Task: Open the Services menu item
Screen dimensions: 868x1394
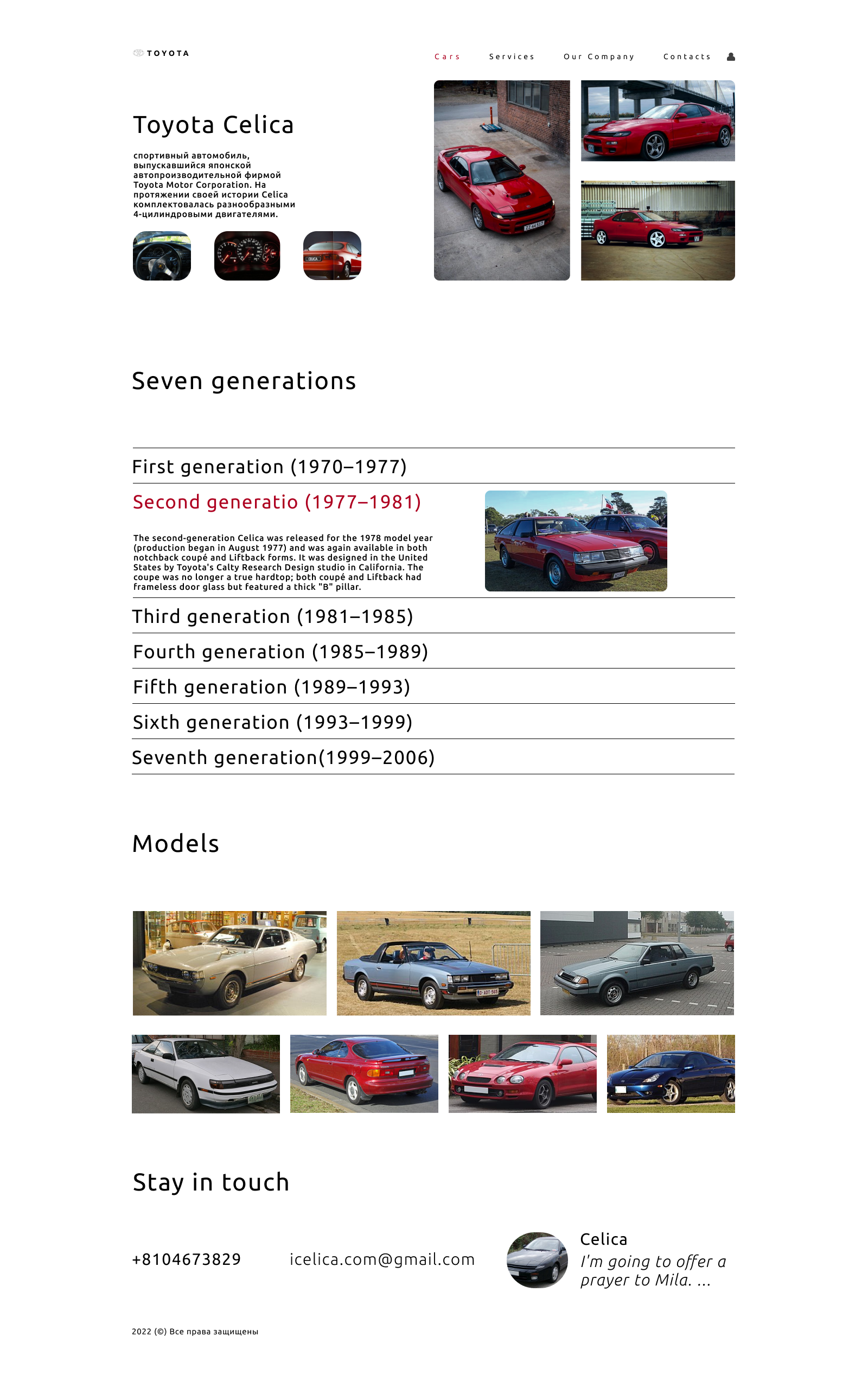Action: tap(512, 56)
